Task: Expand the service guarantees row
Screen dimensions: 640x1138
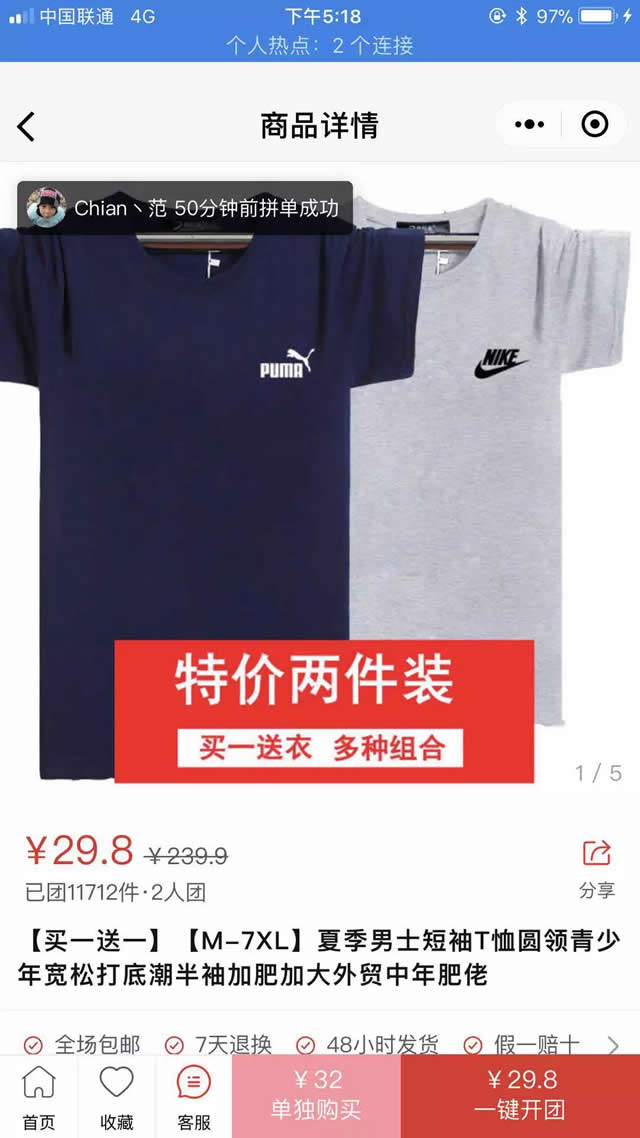Action: tap(613, 1045)
